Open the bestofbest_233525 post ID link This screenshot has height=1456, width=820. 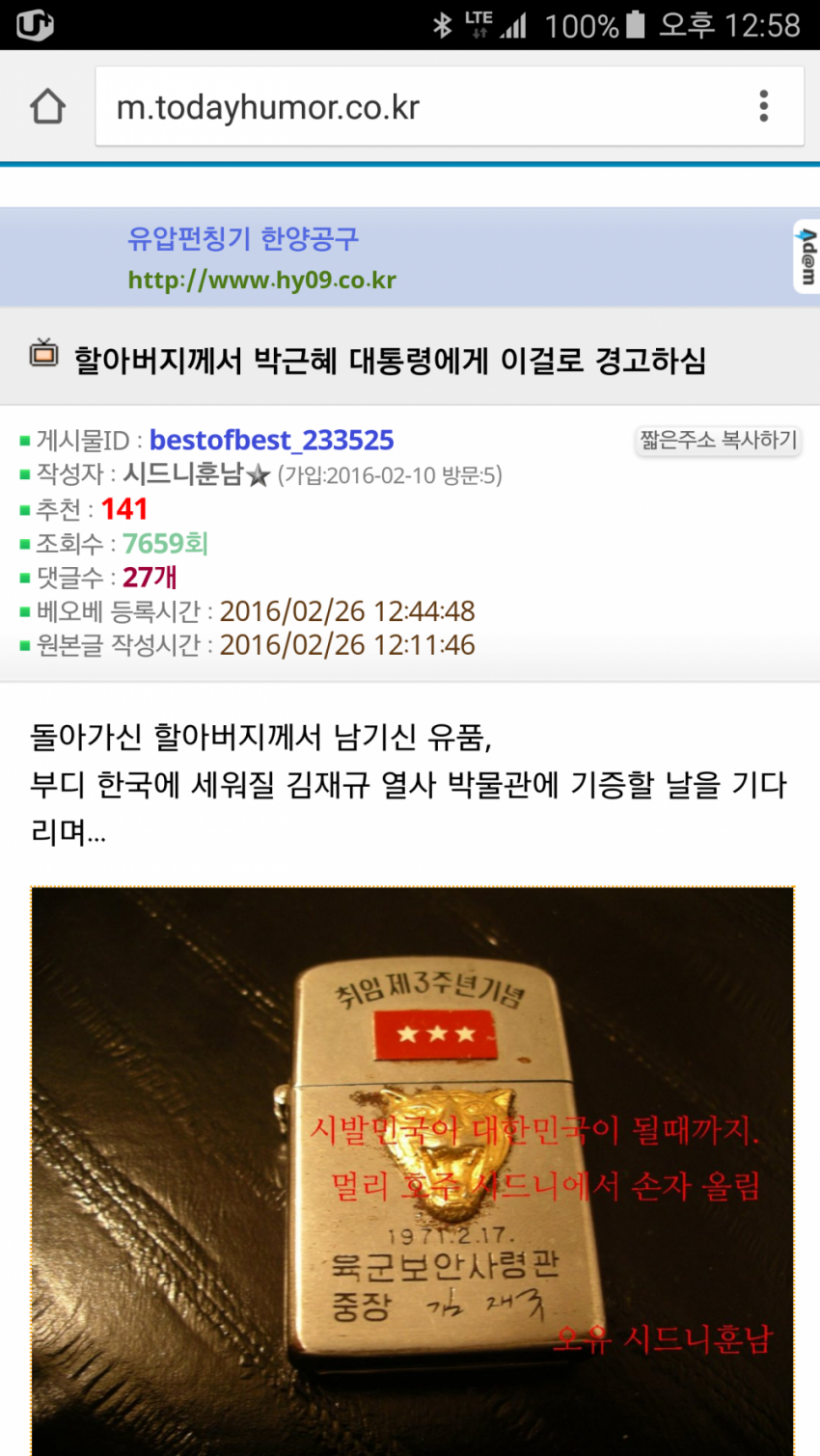(271, 441)
